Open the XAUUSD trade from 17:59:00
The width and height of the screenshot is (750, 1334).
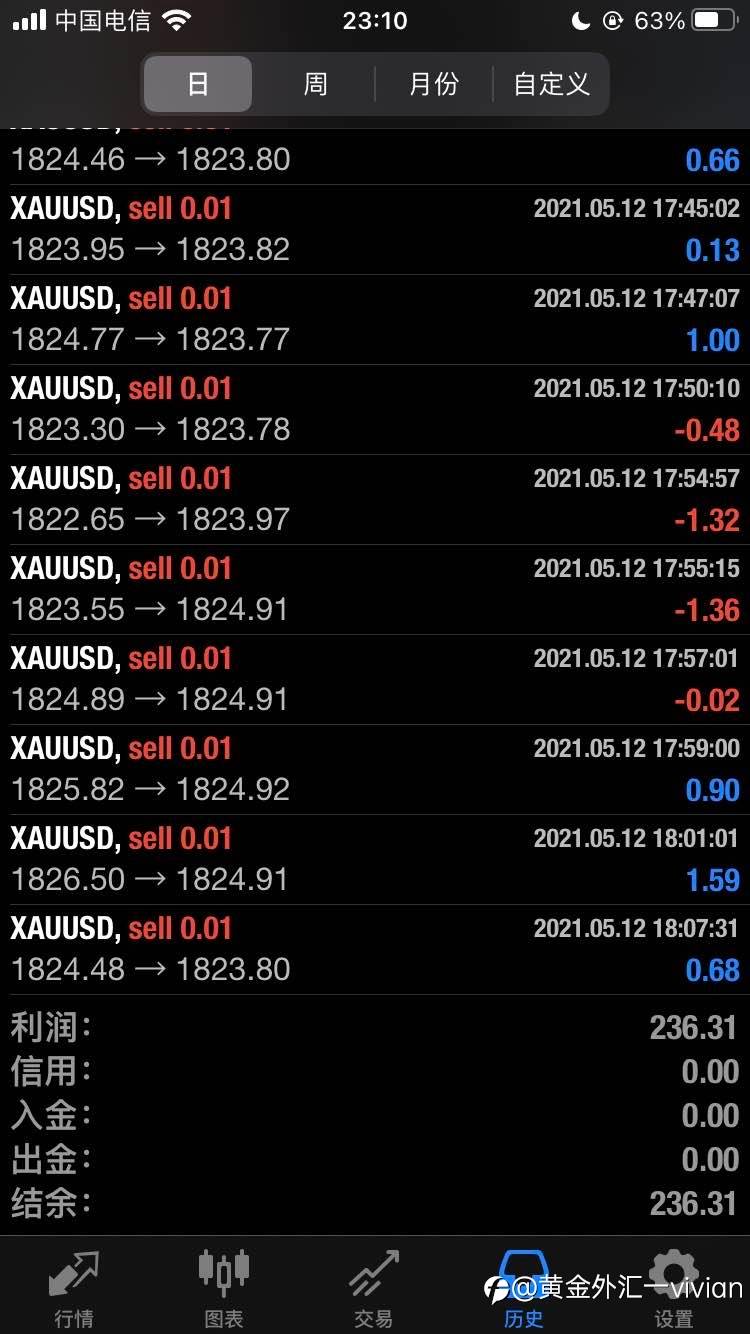point(375,769)
